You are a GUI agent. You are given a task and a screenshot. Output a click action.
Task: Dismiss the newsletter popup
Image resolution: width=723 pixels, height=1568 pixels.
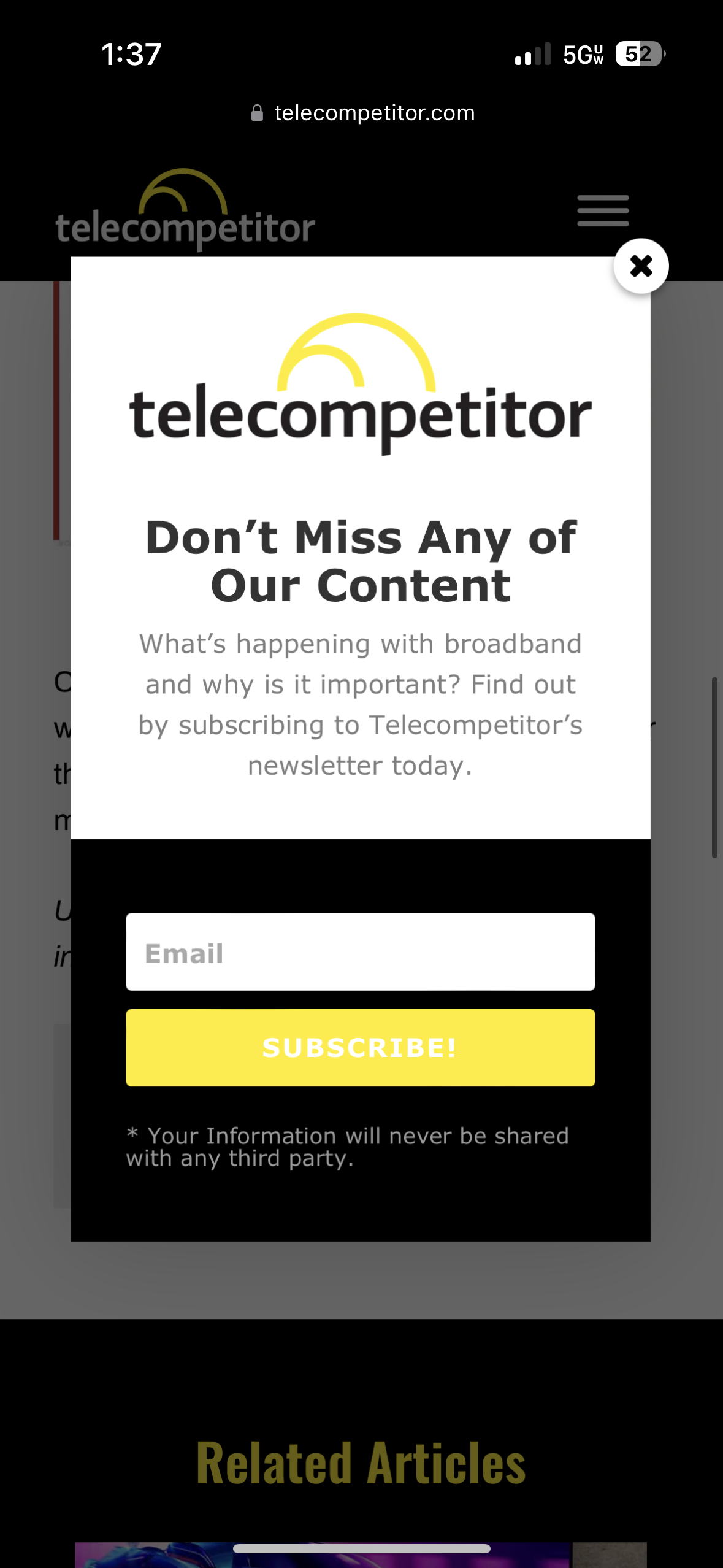coord(641,266)
